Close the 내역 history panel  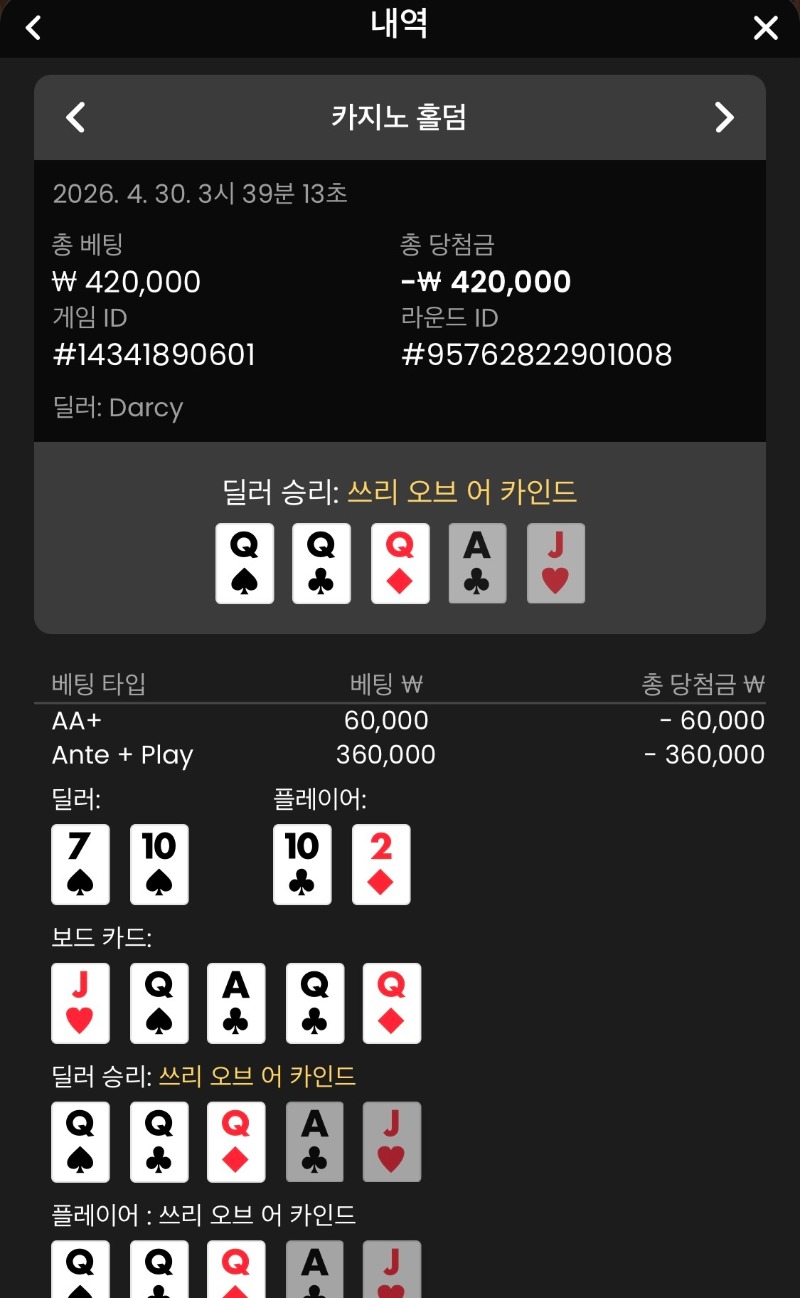765,27
